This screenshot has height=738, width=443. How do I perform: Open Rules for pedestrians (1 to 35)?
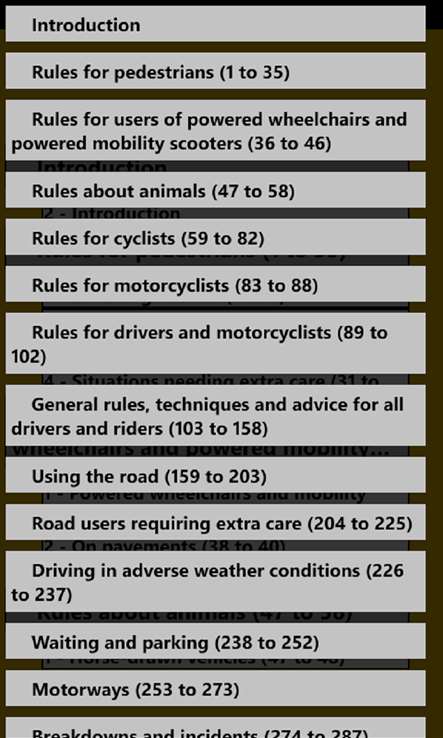tap(216, 71)
